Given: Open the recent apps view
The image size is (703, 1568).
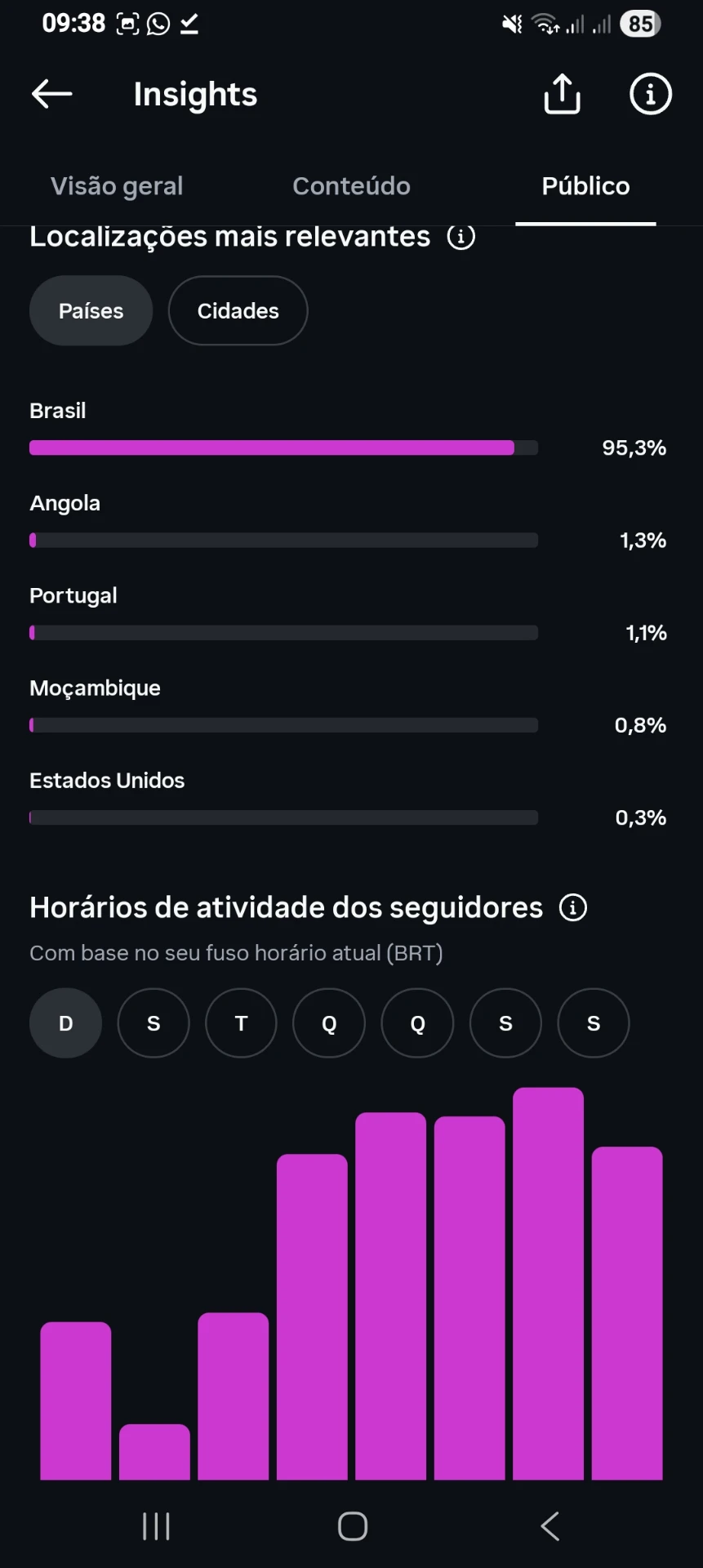Looking at the screenshot, I should pos(156,1526).
